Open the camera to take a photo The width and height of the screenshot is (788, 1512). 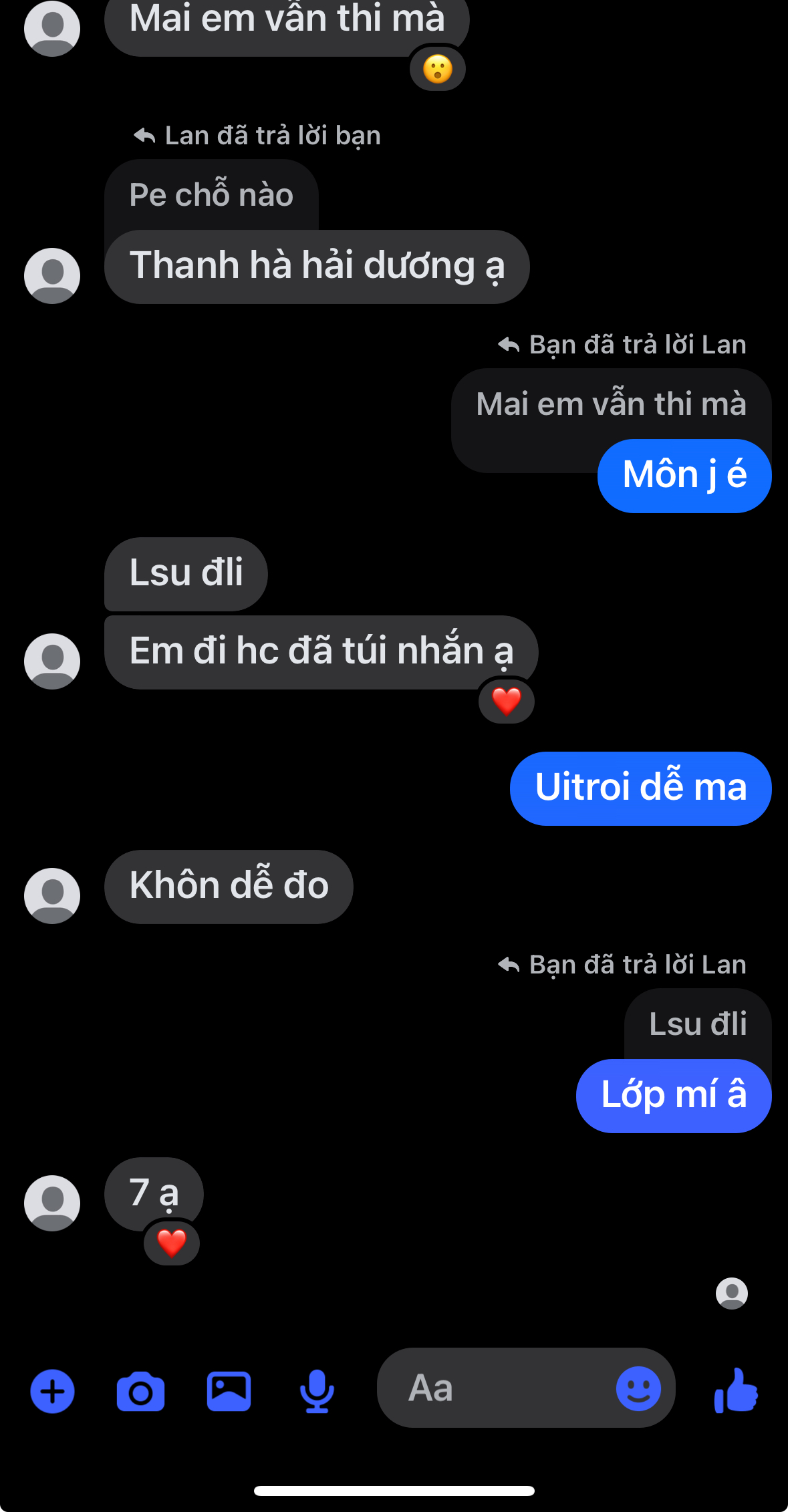point(140,1392)
